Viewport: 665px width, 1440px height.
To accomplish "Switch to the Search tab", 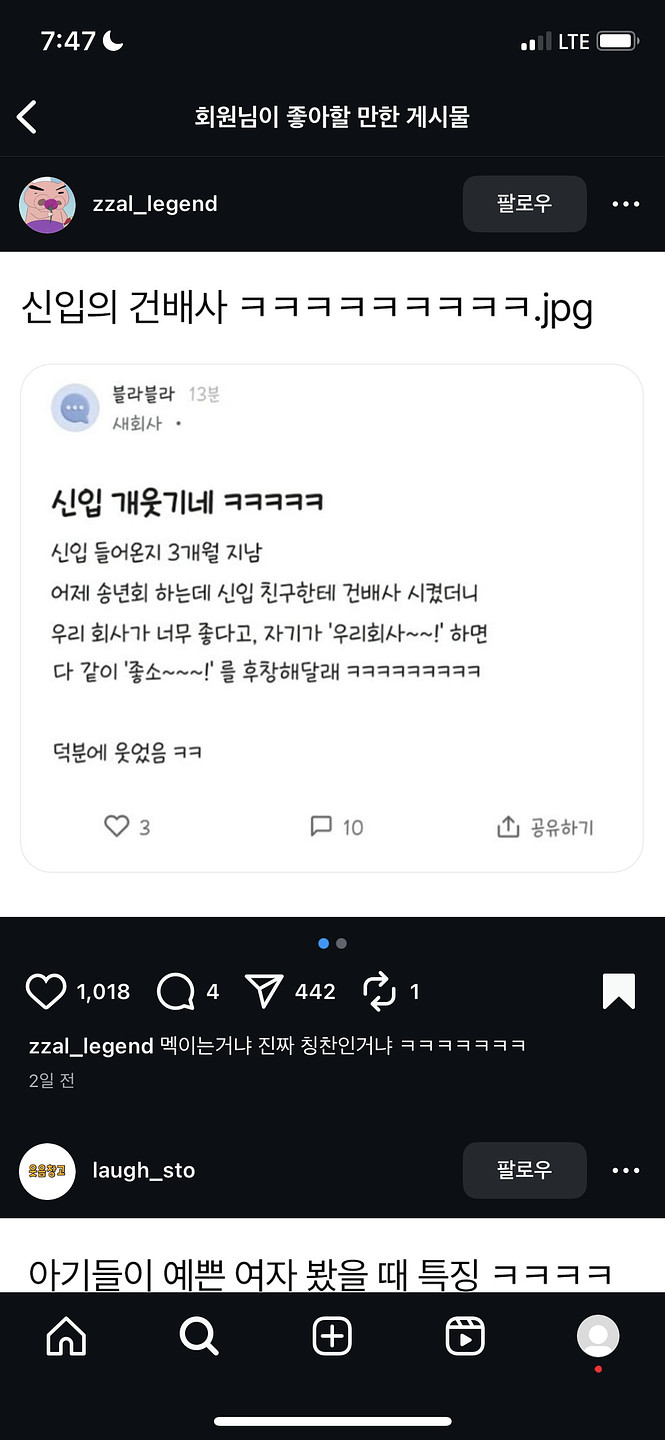I will point(198,1336).
